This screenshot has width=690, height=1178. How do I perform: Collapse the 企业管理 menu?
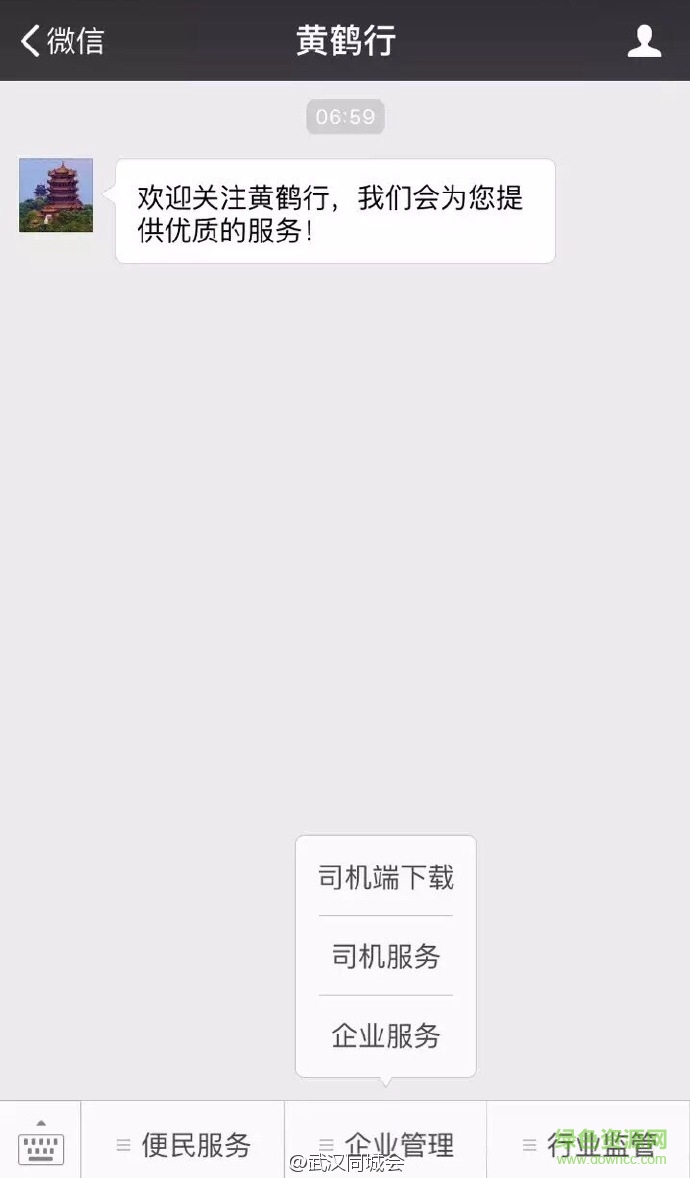[x=387, y=1144]
